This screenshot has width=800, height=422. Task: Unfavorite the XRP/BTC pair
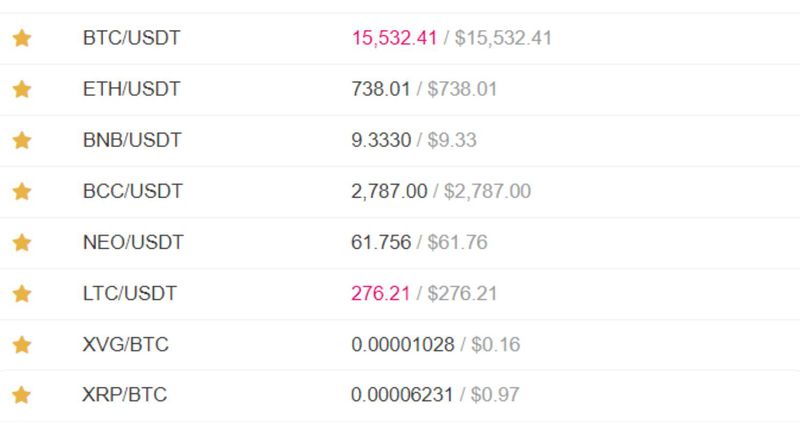(22, 394)
